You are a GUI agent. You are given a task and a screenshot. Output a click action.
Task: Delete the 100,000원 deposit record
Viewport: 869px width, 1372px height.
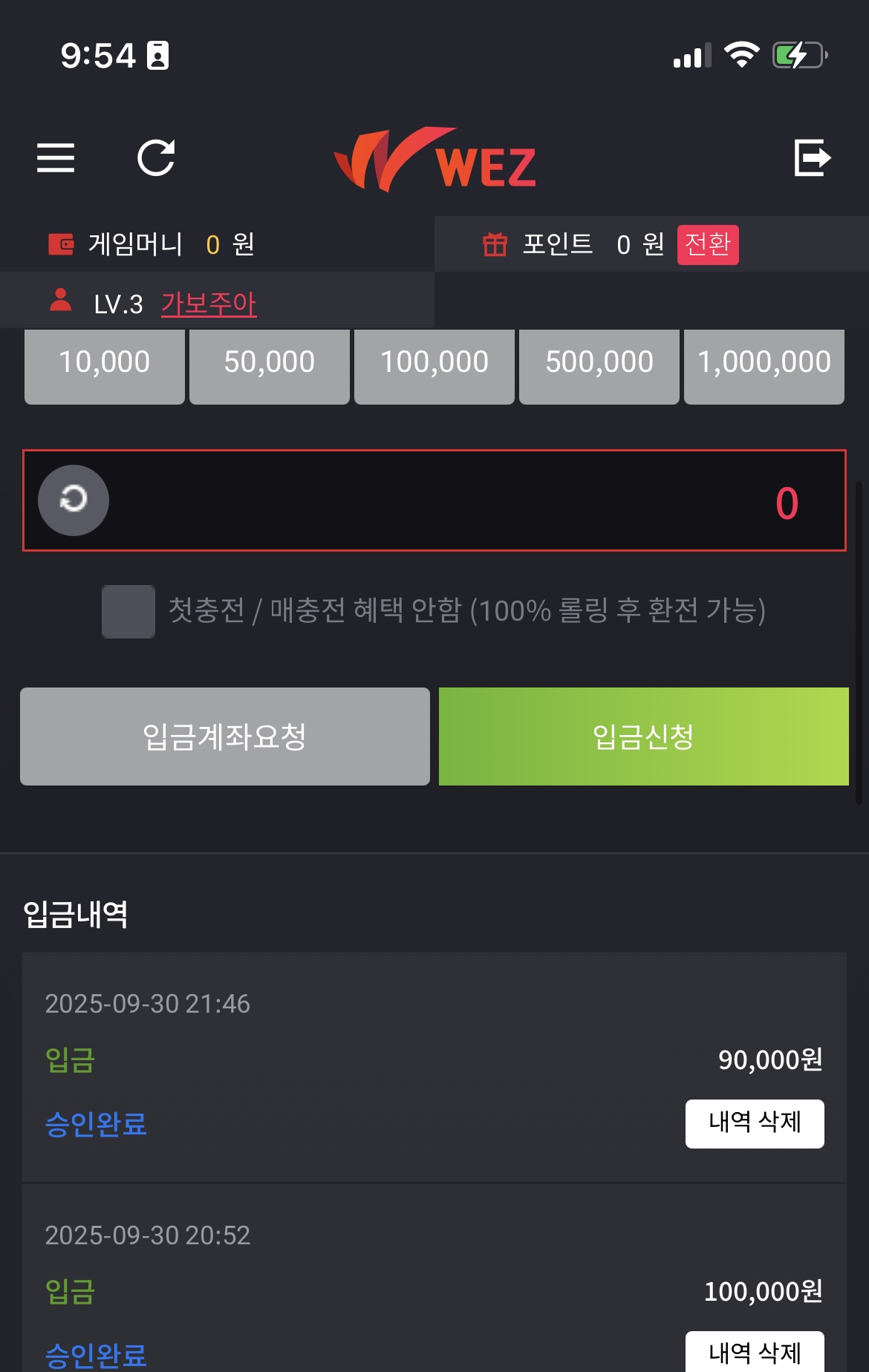pyautogui.click(x=754, y=1351)
